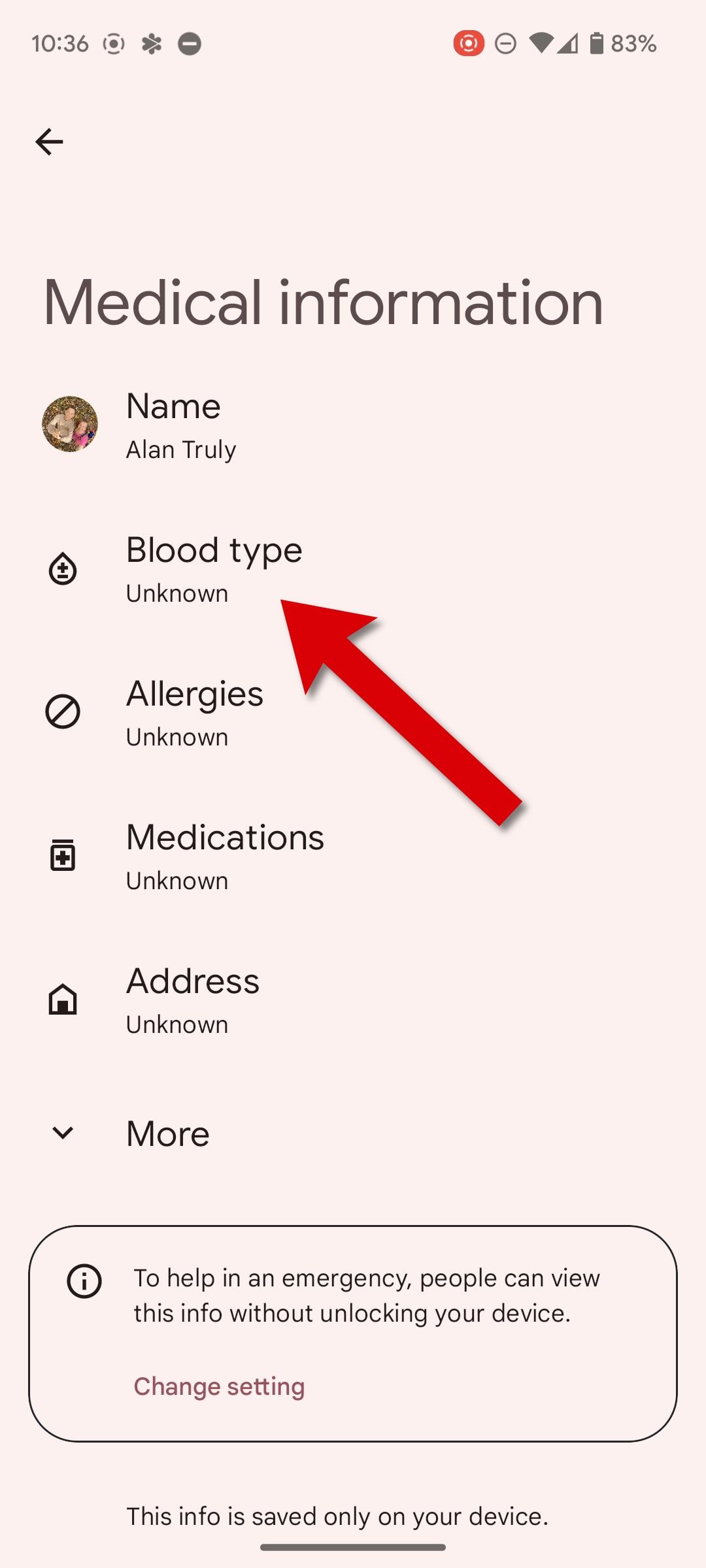This screenshot has height=1568, width=706.
Task: Tap Alan Truly's profile photo
Action: (x=72, y=425)
